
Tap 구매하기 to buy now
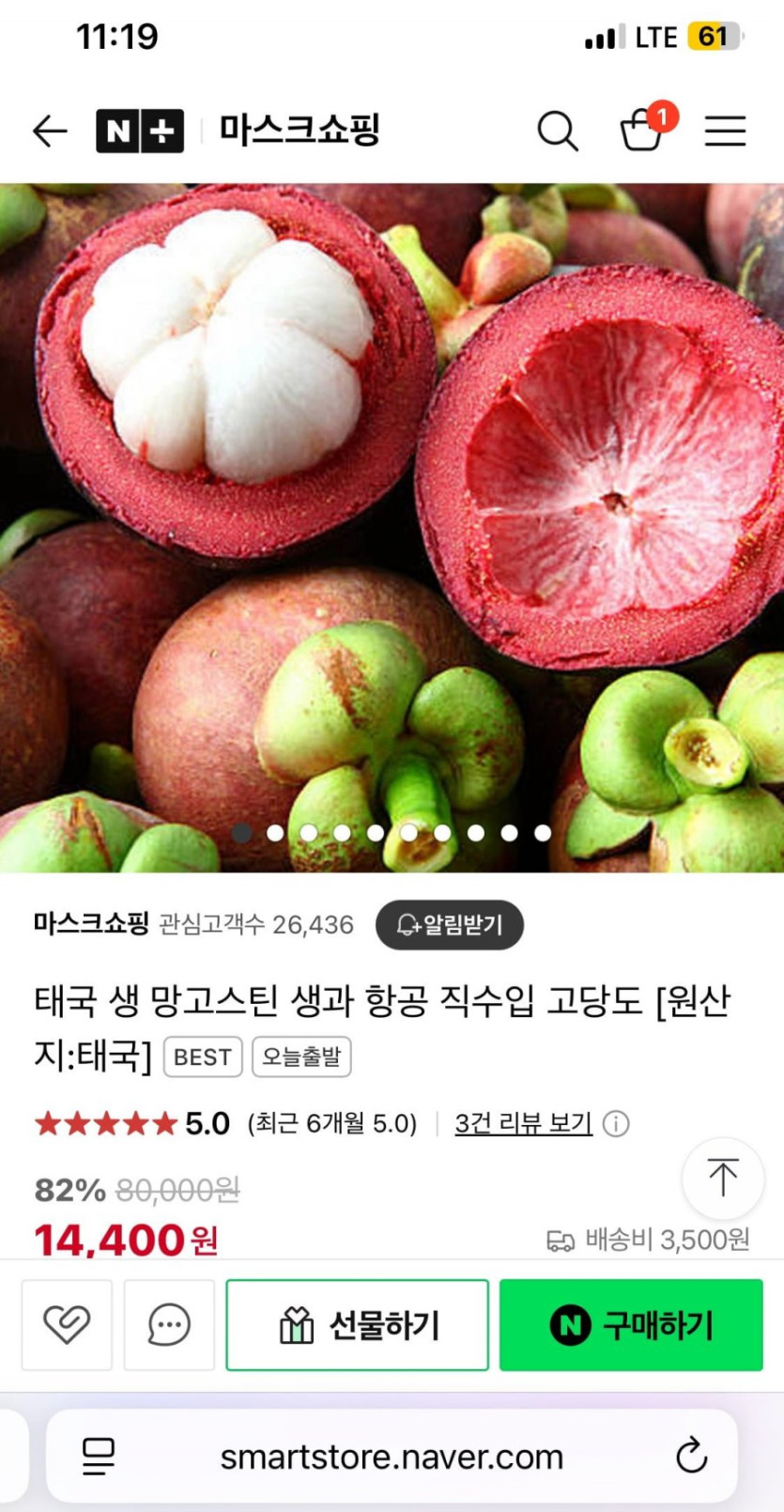(x=631, y=1324)
